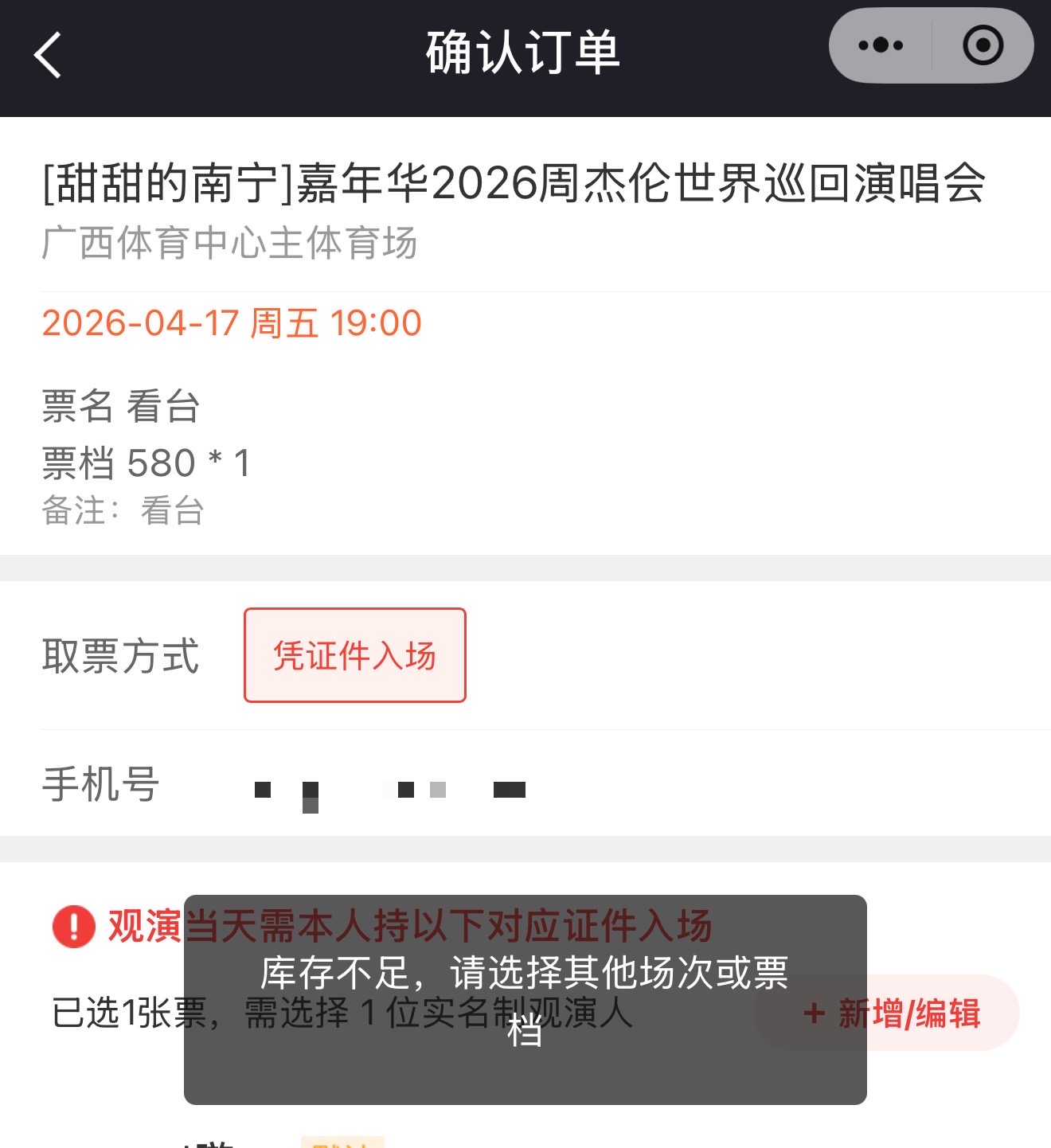The height and width of the screenshot is (1148, 1051).
Task: Select the 凭证件入场 ticket pickup option
Action: (355, 655)
